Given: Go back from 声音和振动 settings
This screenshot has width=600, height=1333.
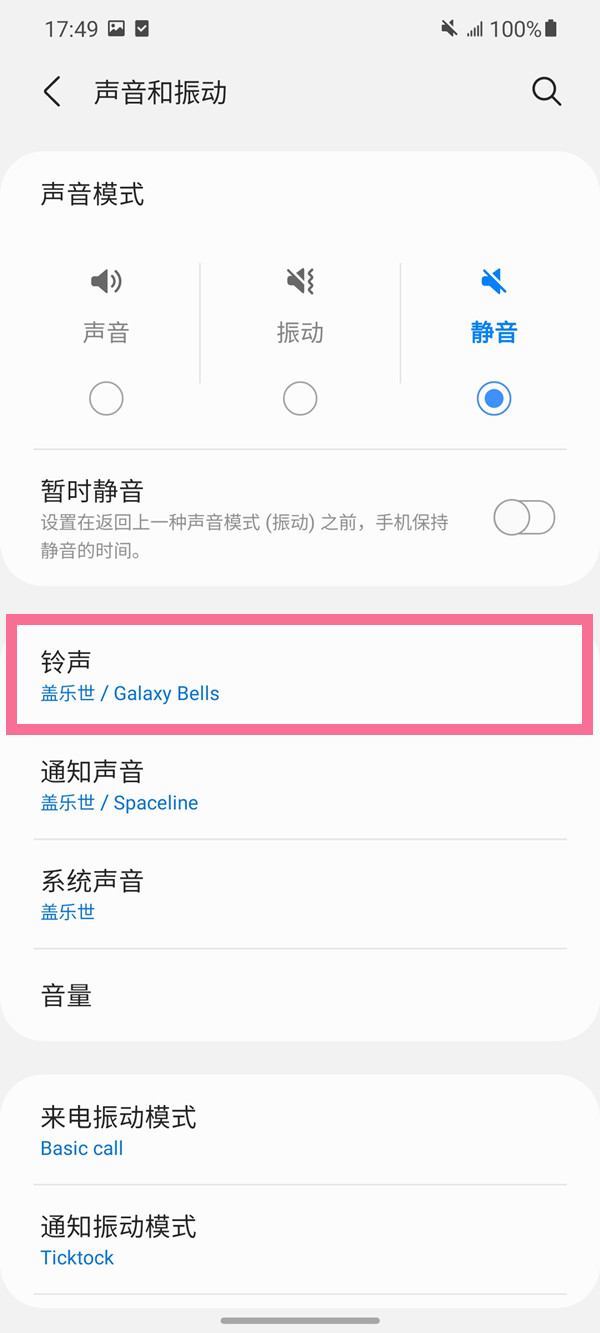Looking at the screenshot, I should pos(52,92).
